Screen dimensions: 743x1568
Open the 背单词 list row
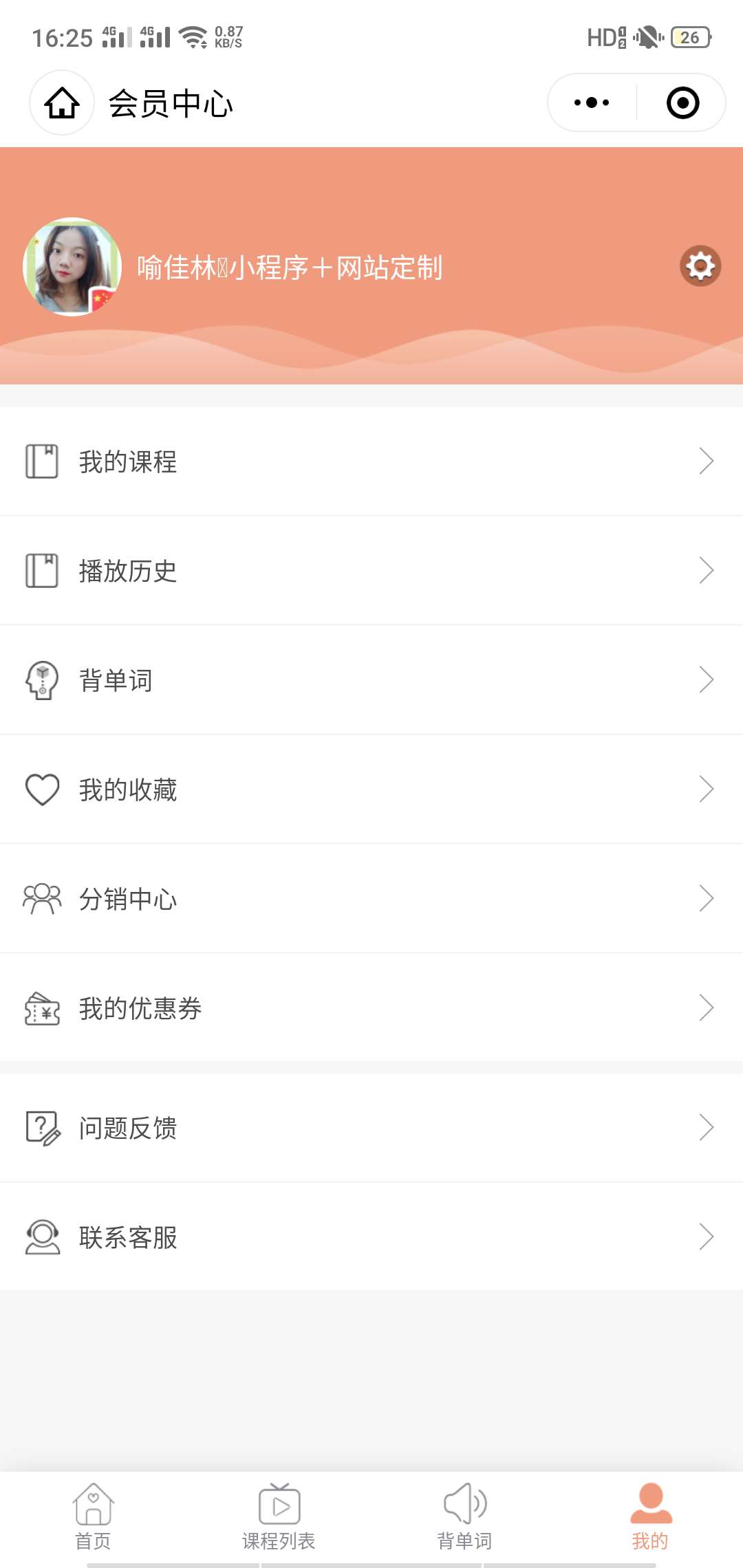371,680
